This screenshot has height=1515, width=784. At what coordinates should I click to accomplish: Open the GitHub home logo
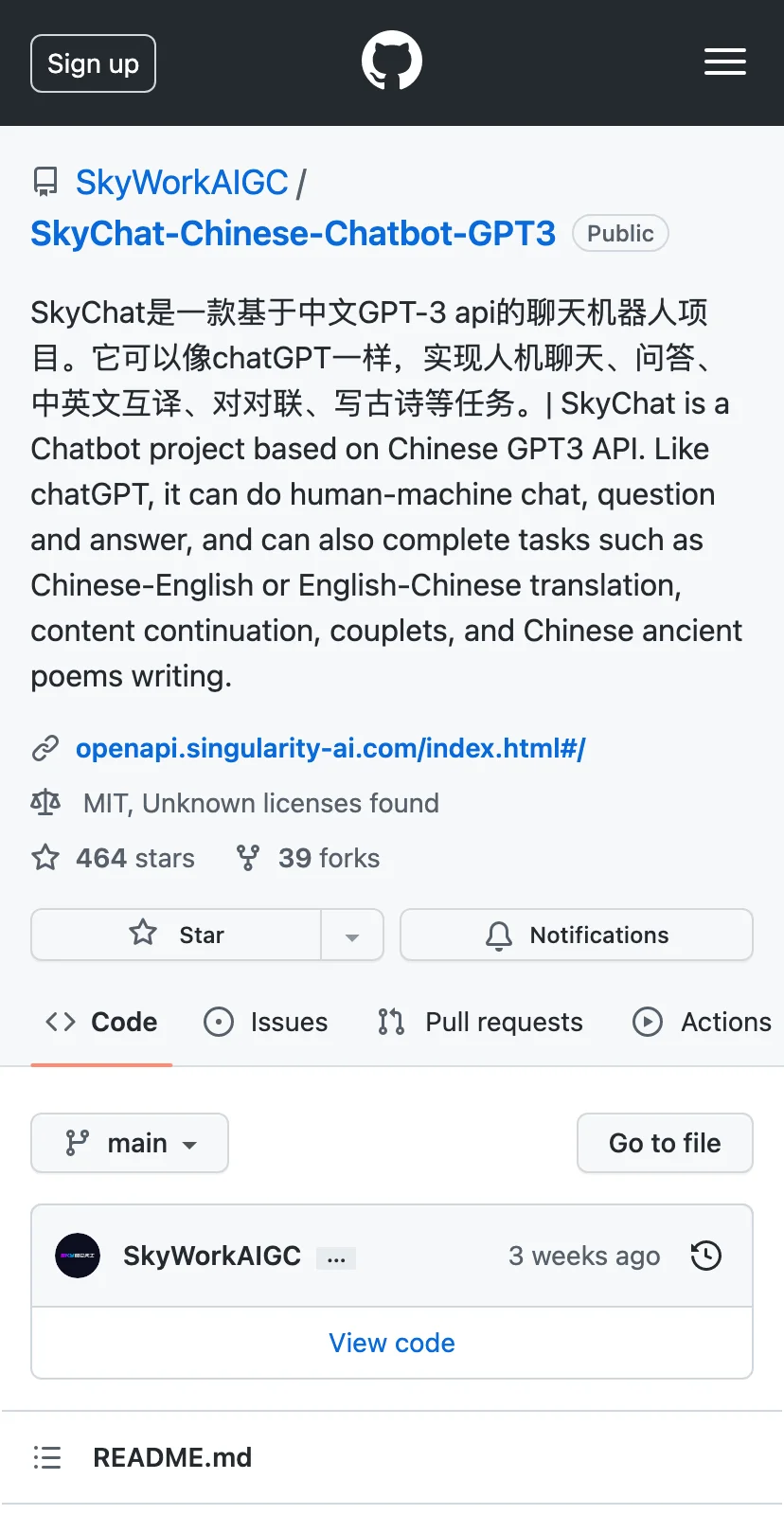tap(392, 61)
